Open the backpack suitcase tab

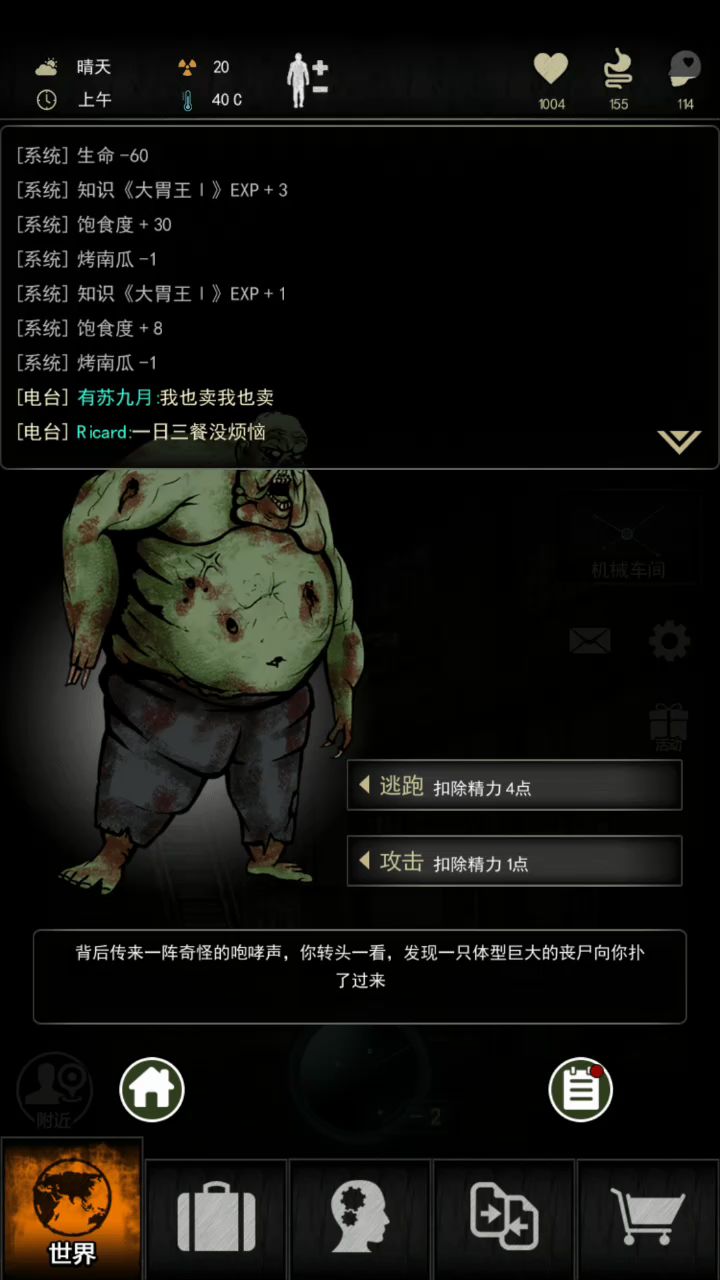216,1220
